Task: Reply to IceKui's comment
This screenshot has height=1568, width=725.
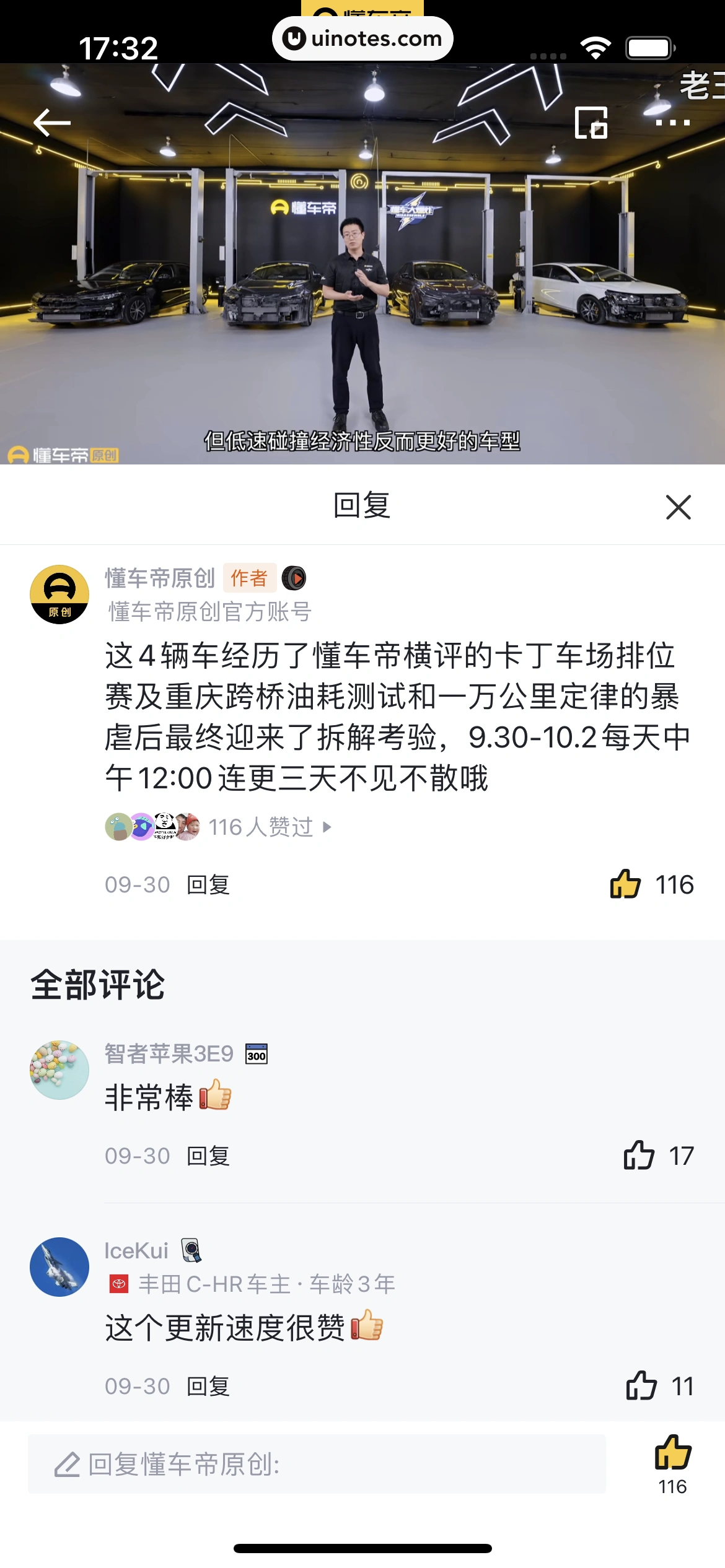Action: click(208, 1387)
